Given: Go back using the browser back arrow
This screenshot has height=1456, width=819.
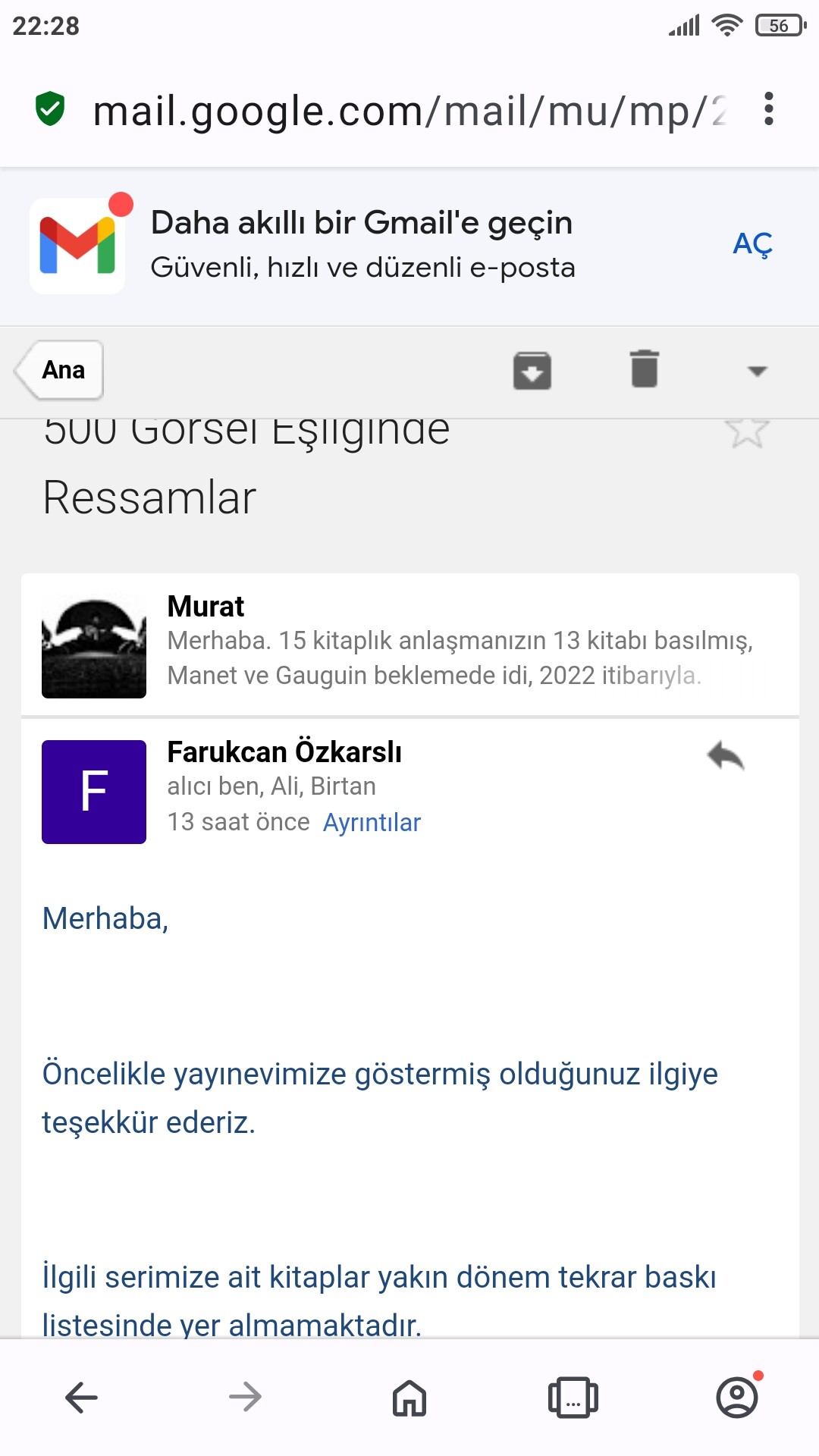Looking at the screenshot, I should [x=82, y=1397].
